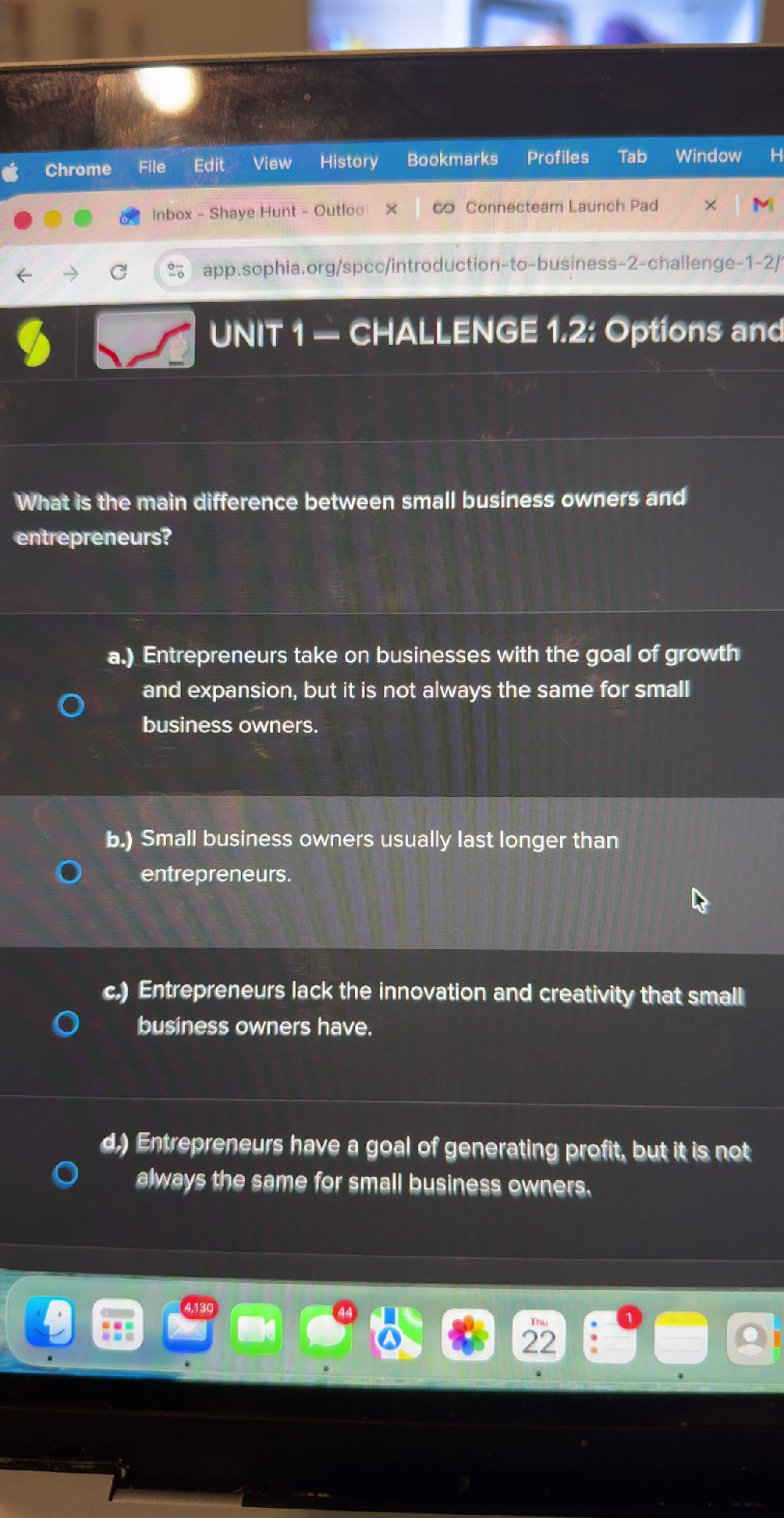Open Mail from the dock
The width and height of the screenshot is (784, 1518).
coord(187,1329)
